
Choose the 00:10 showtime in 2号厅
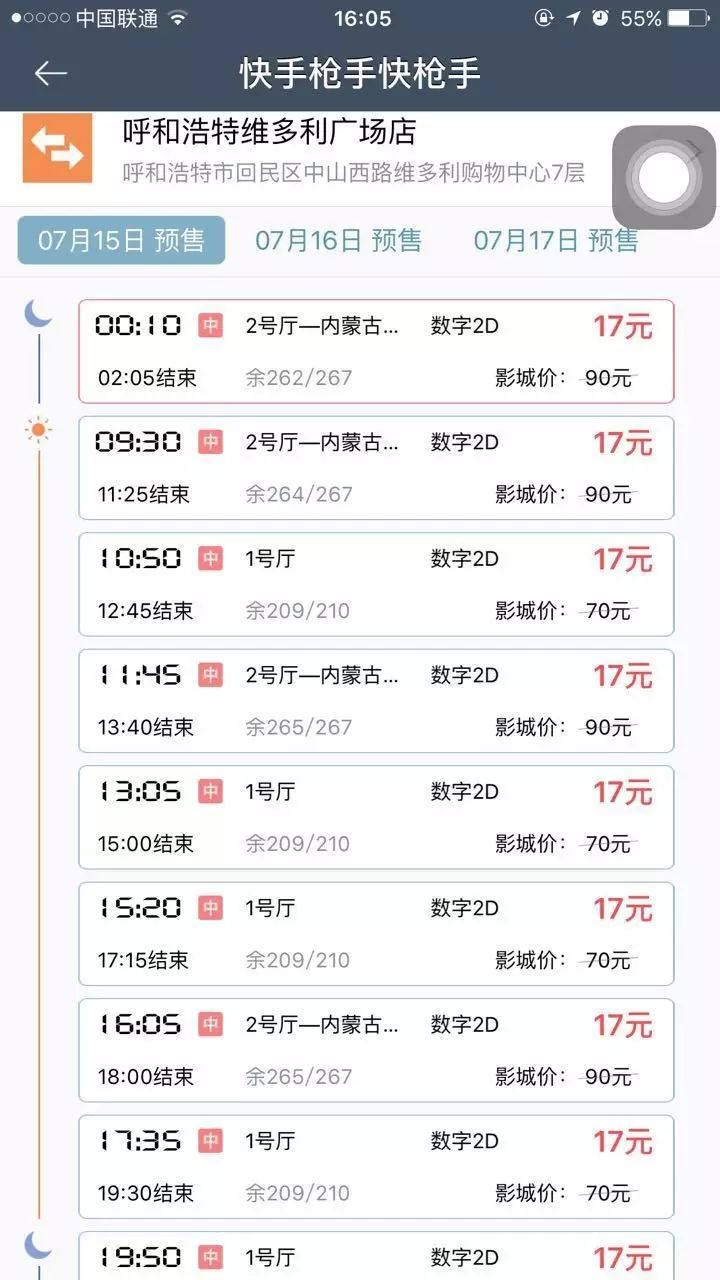point(376,351)
